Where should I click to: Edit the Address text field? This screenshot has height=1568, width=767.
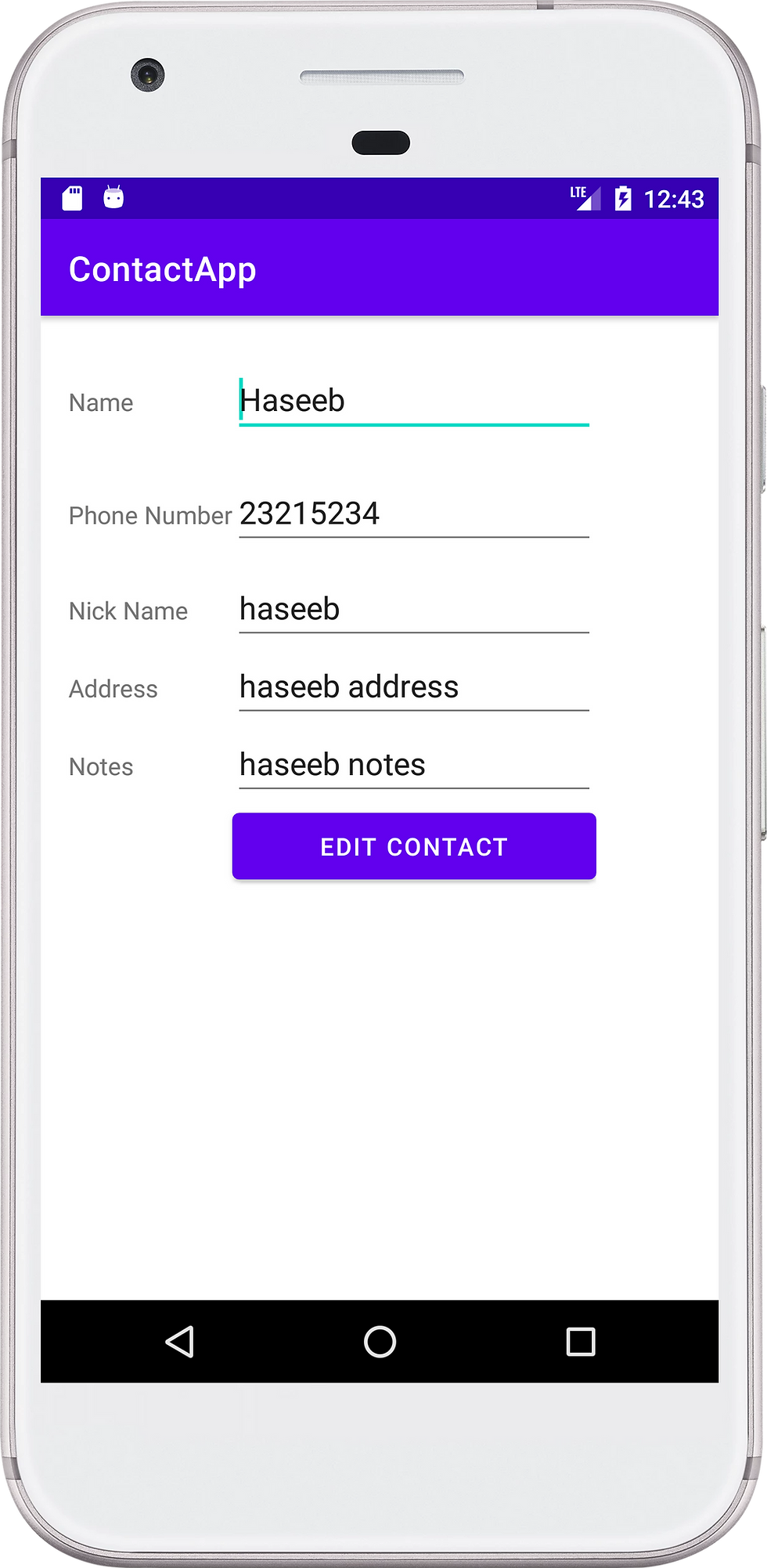tap(413, 687)
